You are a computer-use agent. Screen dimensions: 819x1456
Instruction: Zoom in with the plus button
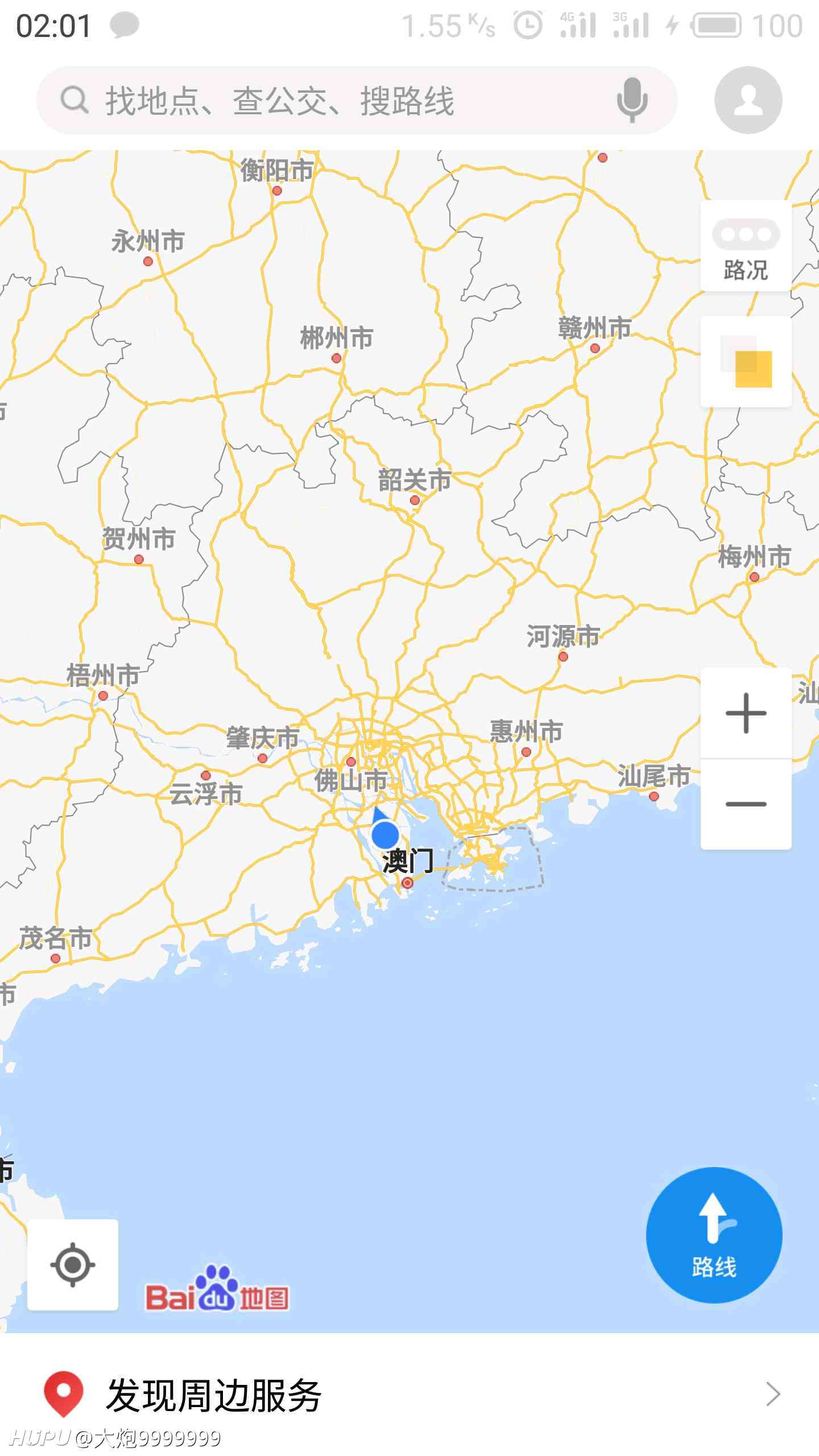pyautogui.click(x=746, y=713)
